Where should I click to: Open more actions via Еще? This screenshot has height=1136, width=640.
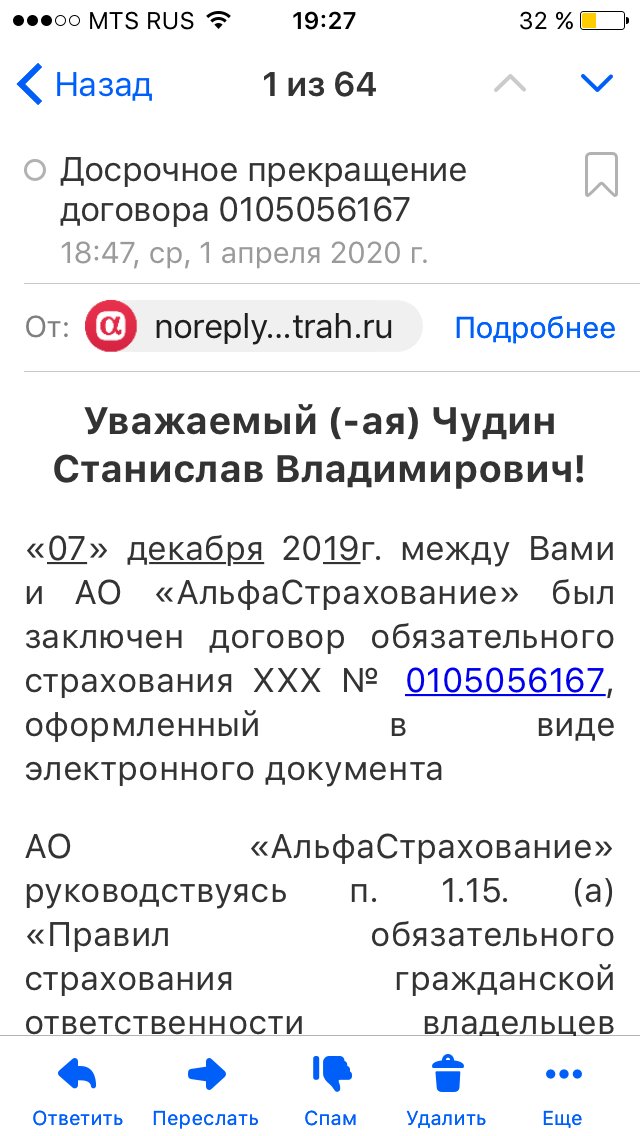coord(562,1090)
